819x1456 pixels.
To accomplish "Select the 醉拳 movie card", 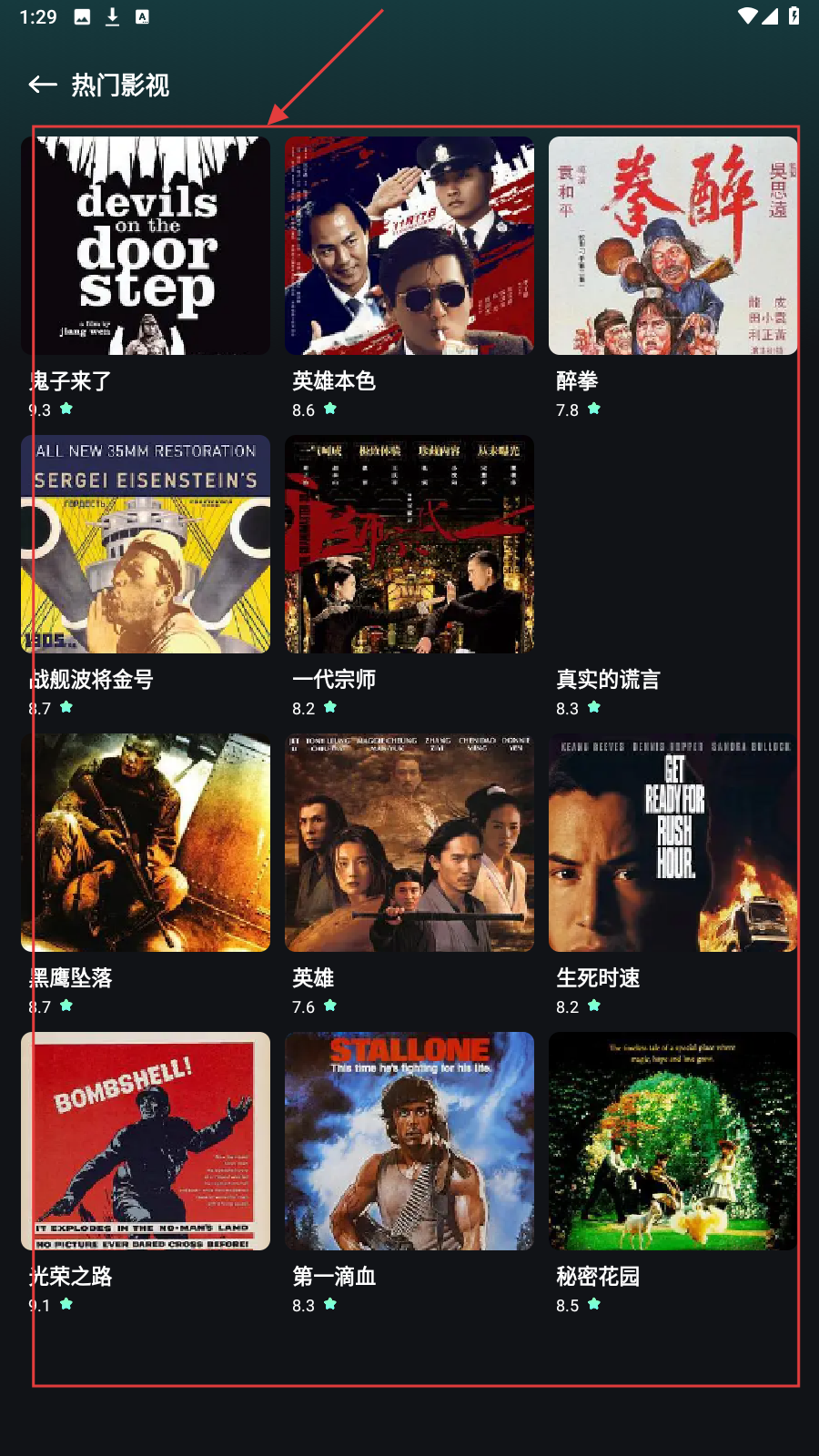I will pyautogui.click(x=673, y=246).
